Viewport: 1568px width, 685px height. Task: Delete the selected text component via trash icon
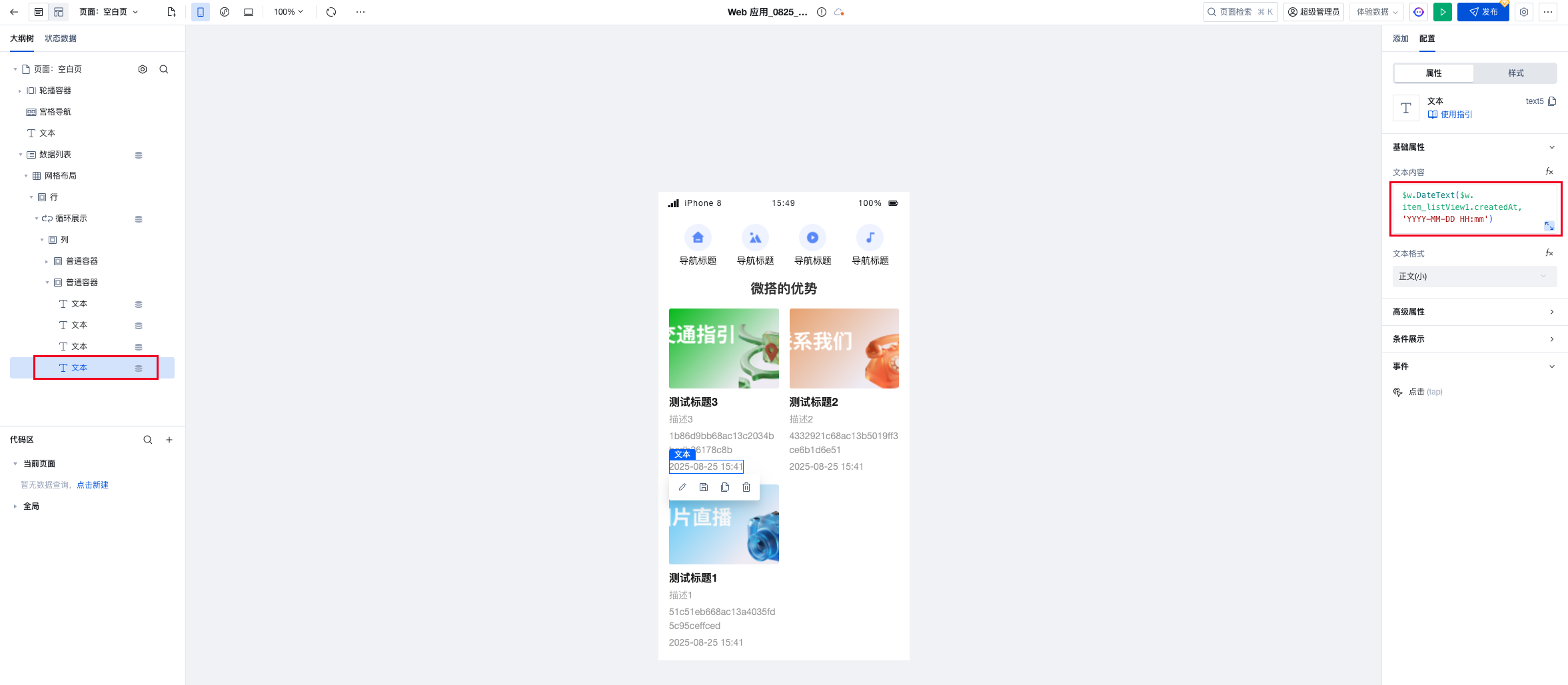[x=746, y=487]
